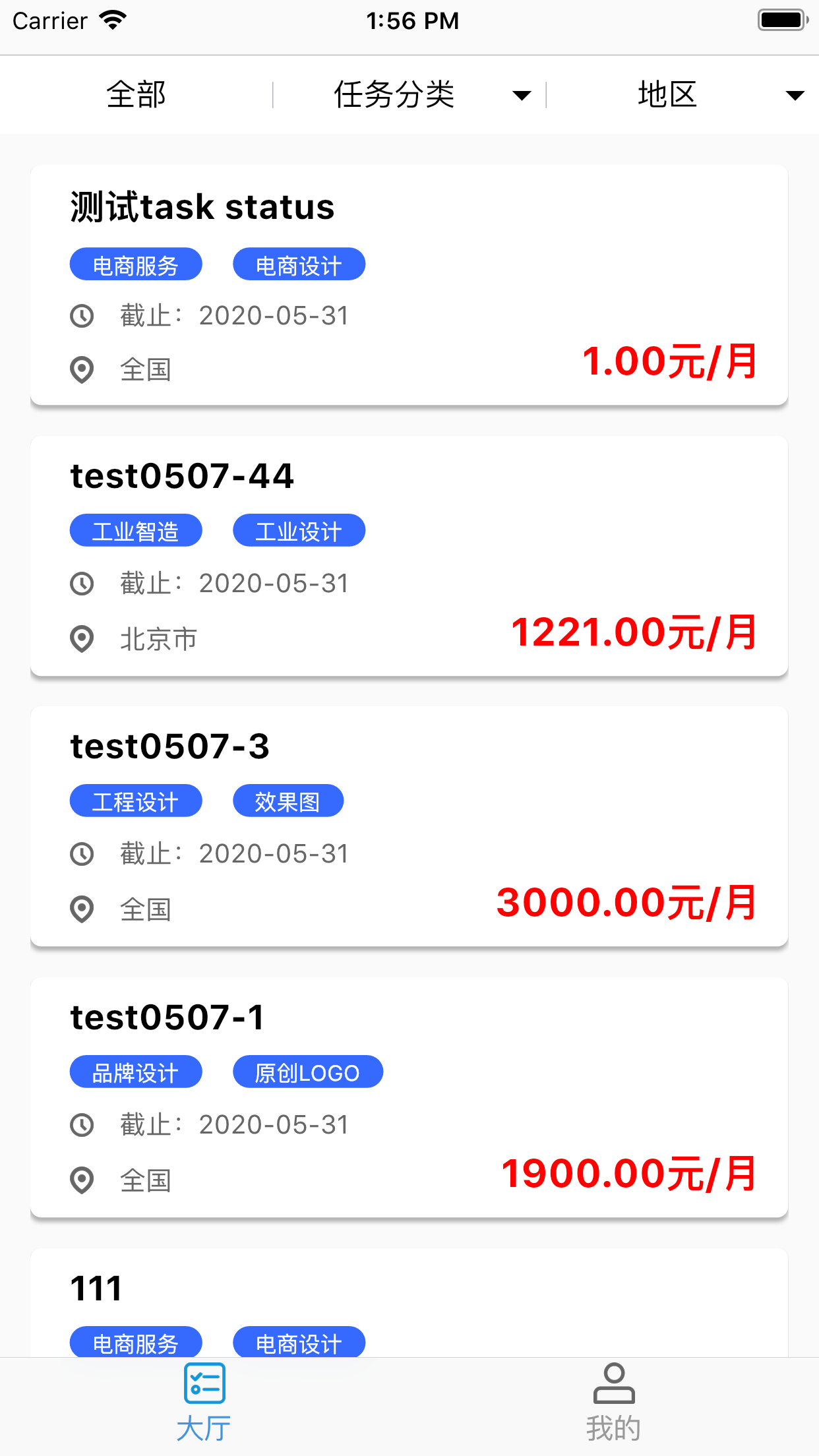
Task: Click the clock icon on 测试task status card
Action: coord(81,316)
